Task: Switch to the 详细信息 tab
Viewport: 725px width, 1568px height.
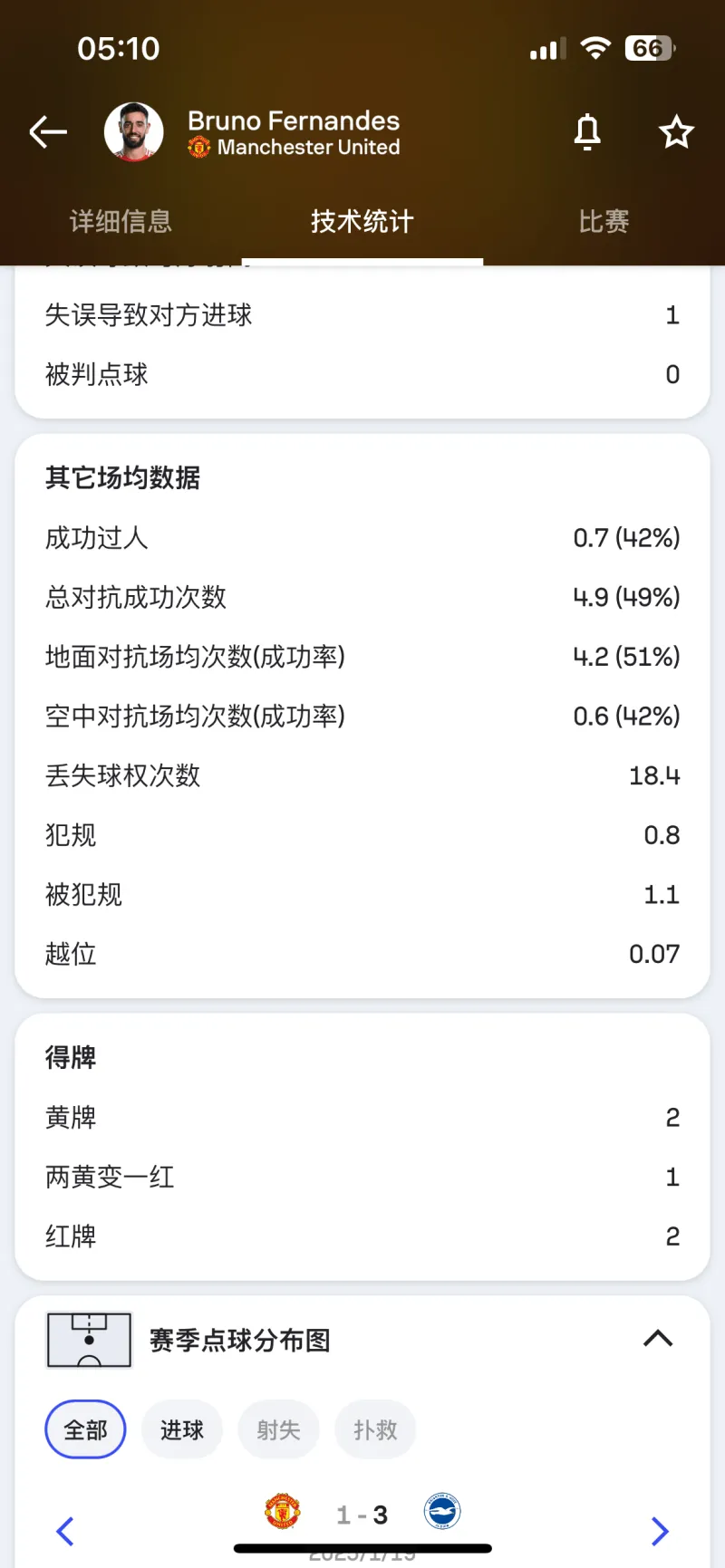Action: [x=121, y=221]
